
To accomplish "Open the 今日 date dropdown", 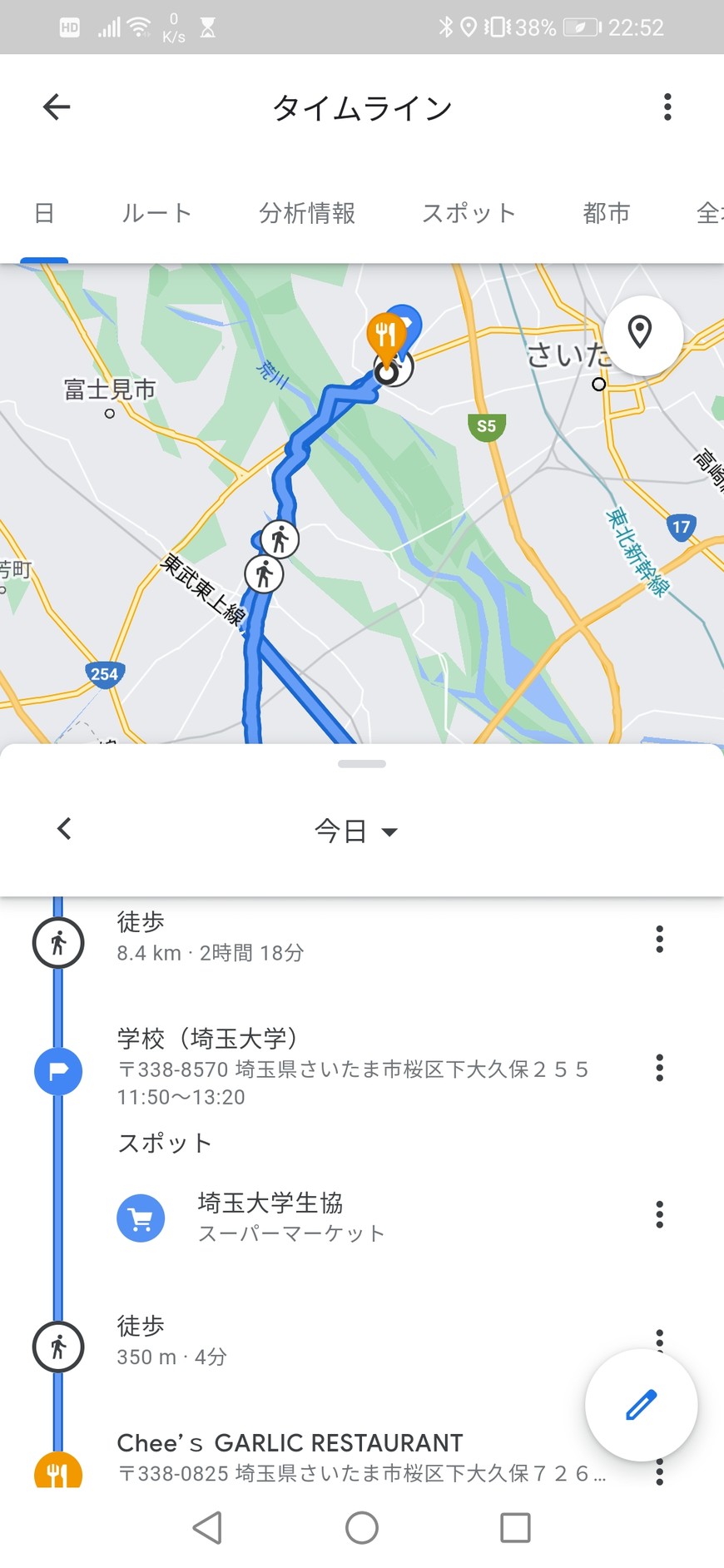I will point(356,831).
